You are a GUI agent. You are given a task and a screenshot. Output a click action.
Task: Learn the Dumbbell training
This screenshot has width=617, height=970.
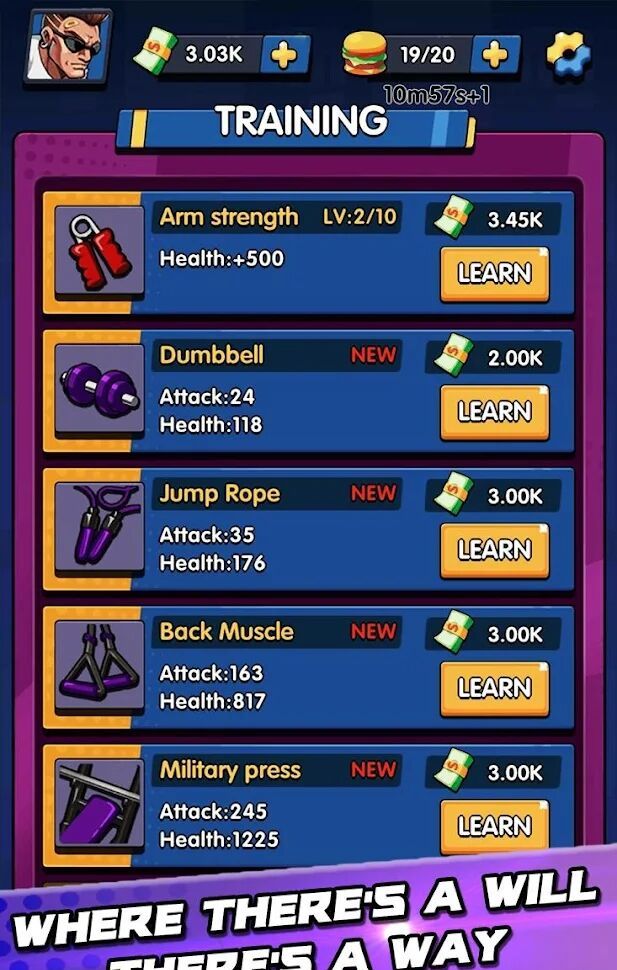(x=494, y=412)
